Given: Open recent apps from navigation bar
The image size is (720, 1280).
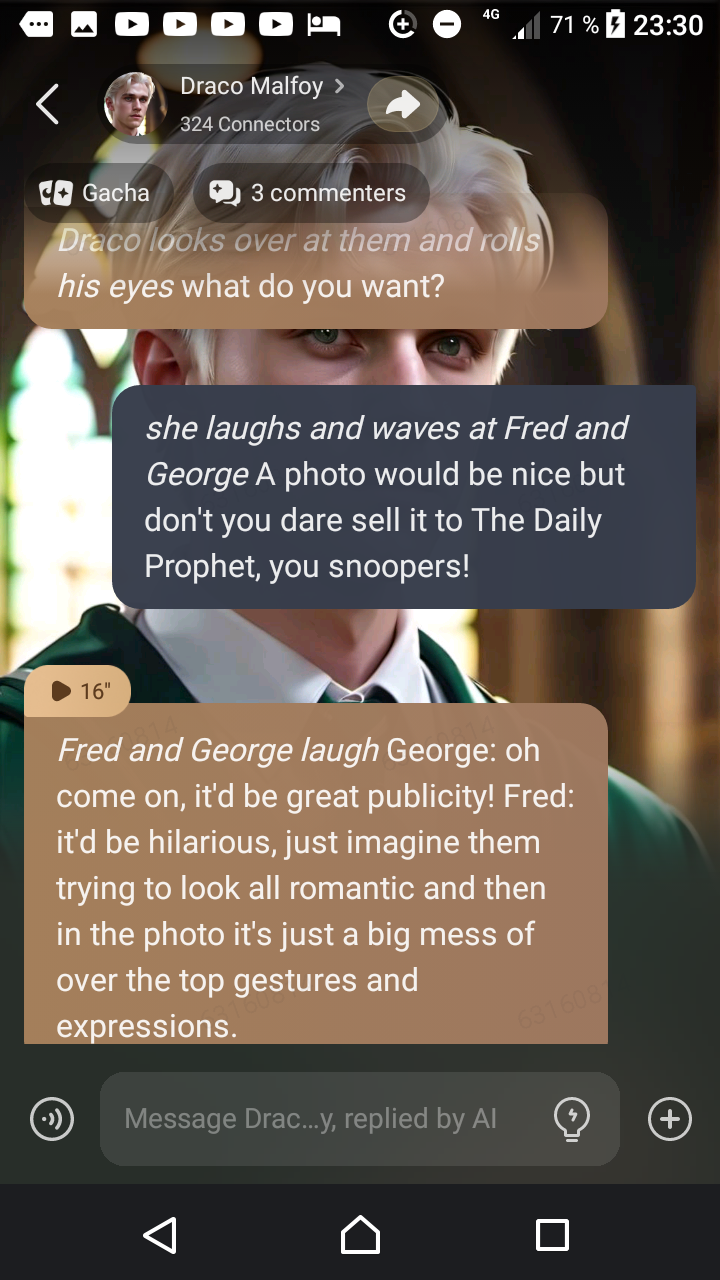Looking at the screenshot, I should click(x=552, y=1235).
